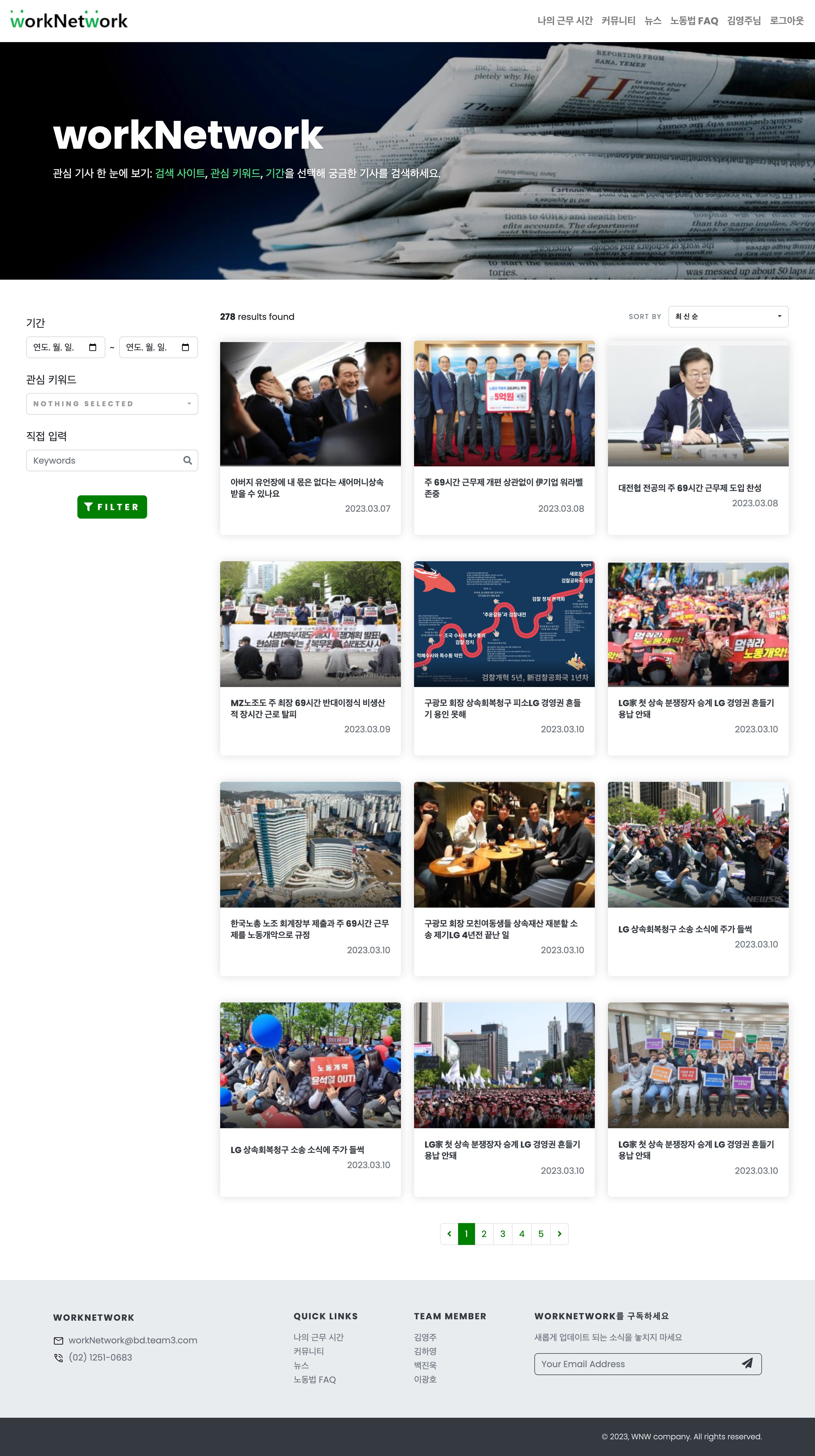Go to page 2 of results
The image size is (815, 1456).
484,1234
